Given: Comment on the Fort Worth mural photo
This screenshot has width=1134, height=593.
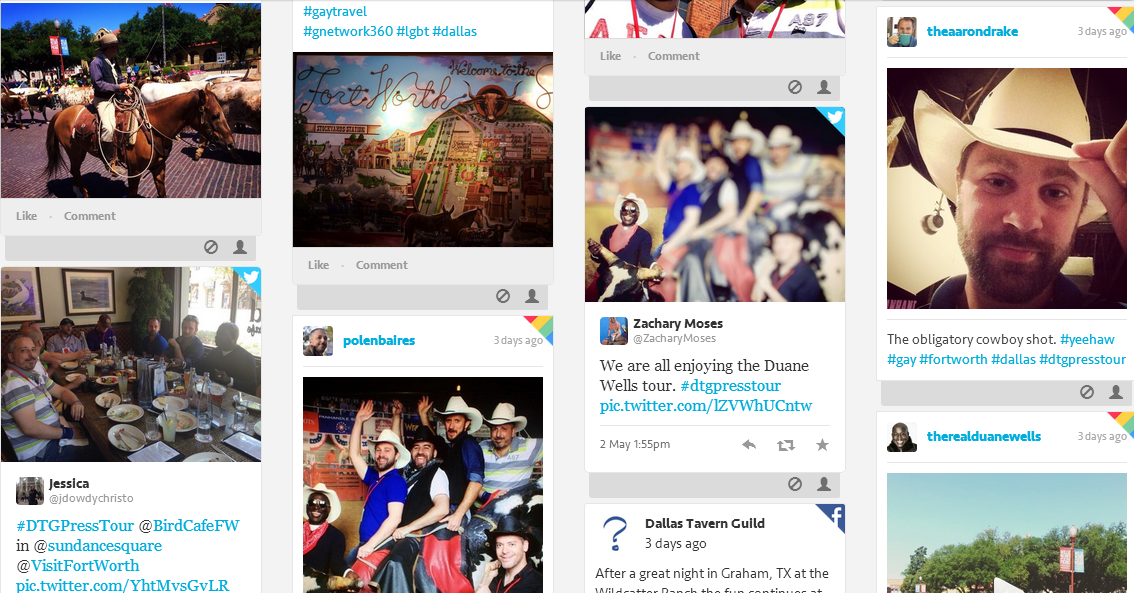Looking at the screenshot, I should [381, 265].
